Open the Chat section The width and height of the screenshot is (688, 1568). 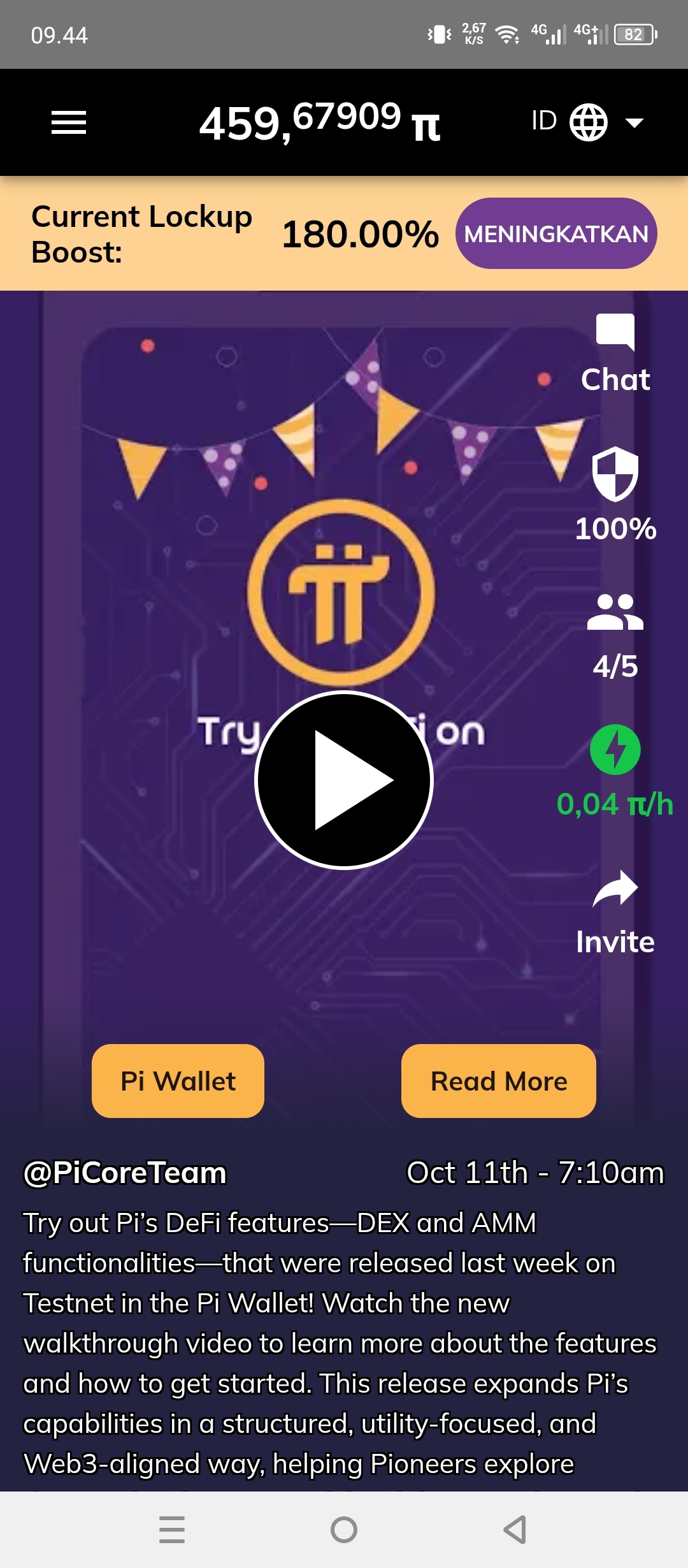[615, 354]
